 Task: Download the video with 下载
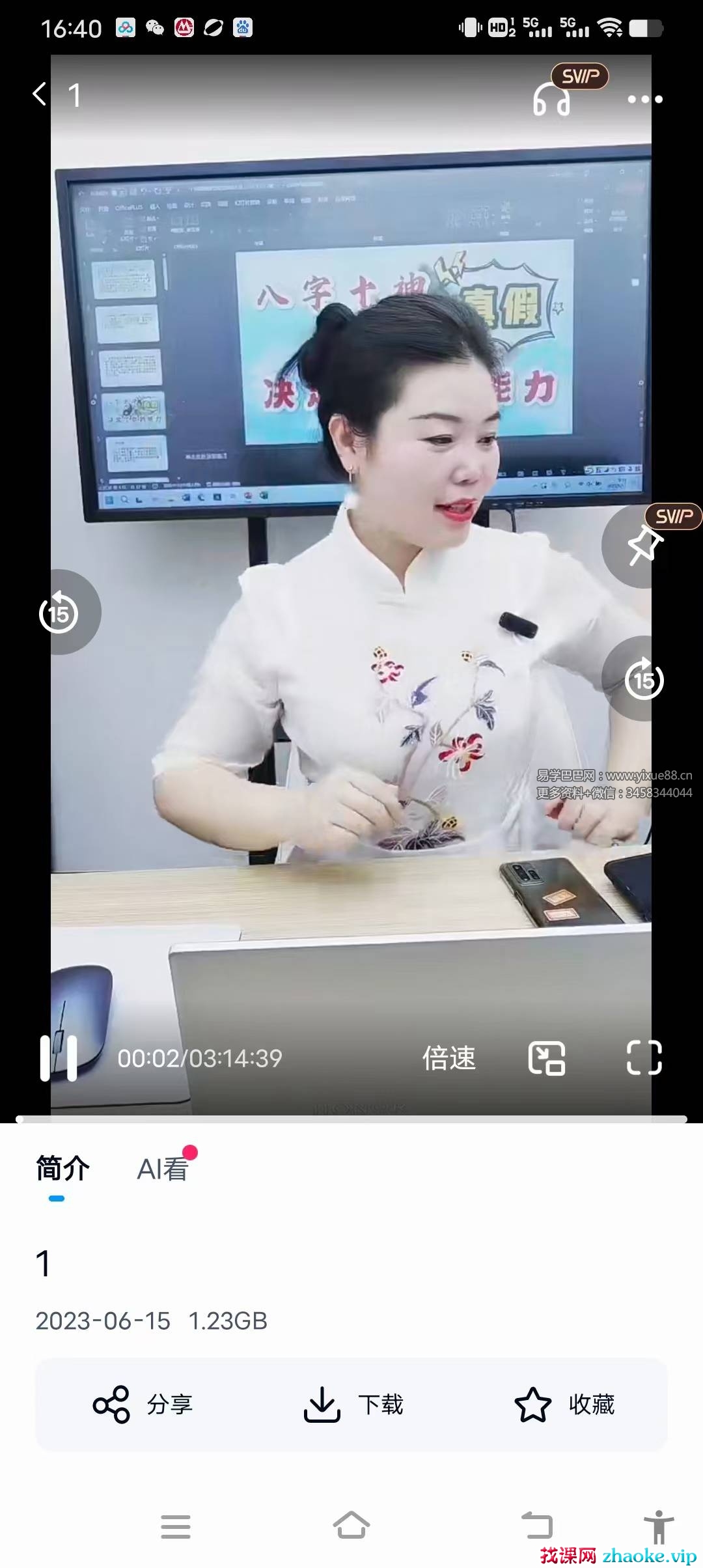point(353,1405)
